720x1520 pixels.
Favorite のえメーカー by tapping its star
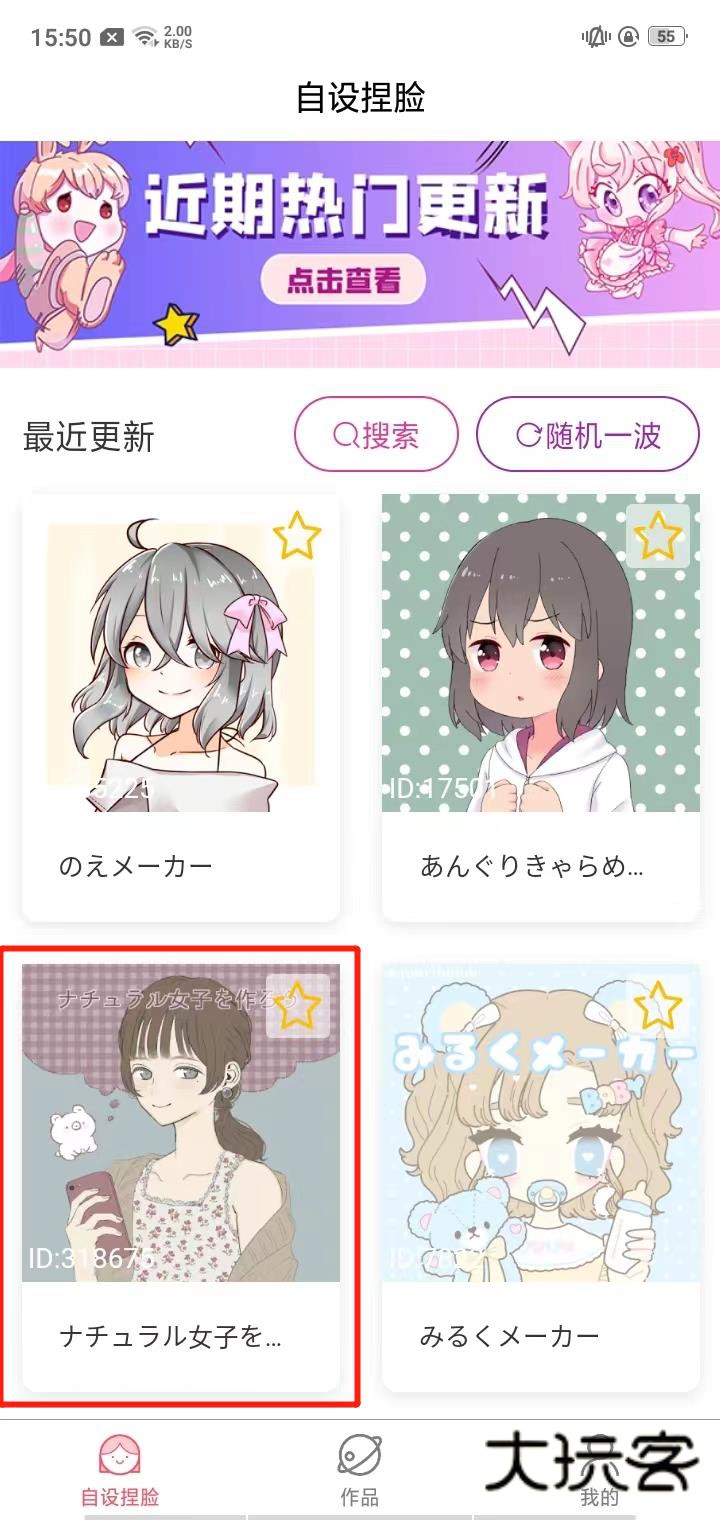[x=297, y=537]
